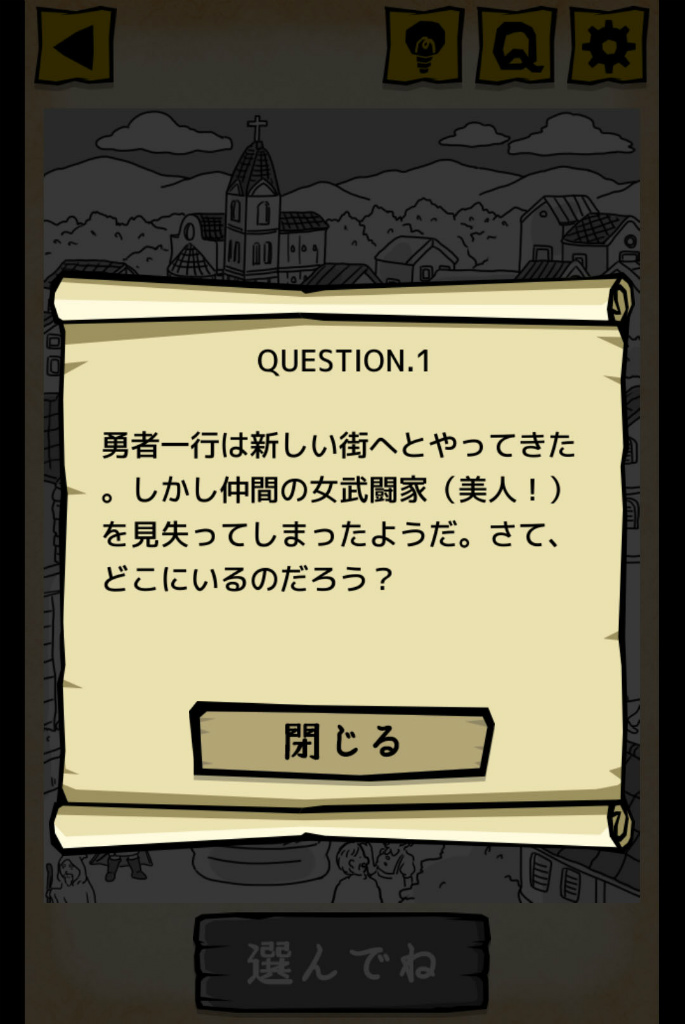Image resolution: width=685 pixels, height=1024 pixels.
Task: Close the question scroll with 閉じる
Action: (342, 742)
